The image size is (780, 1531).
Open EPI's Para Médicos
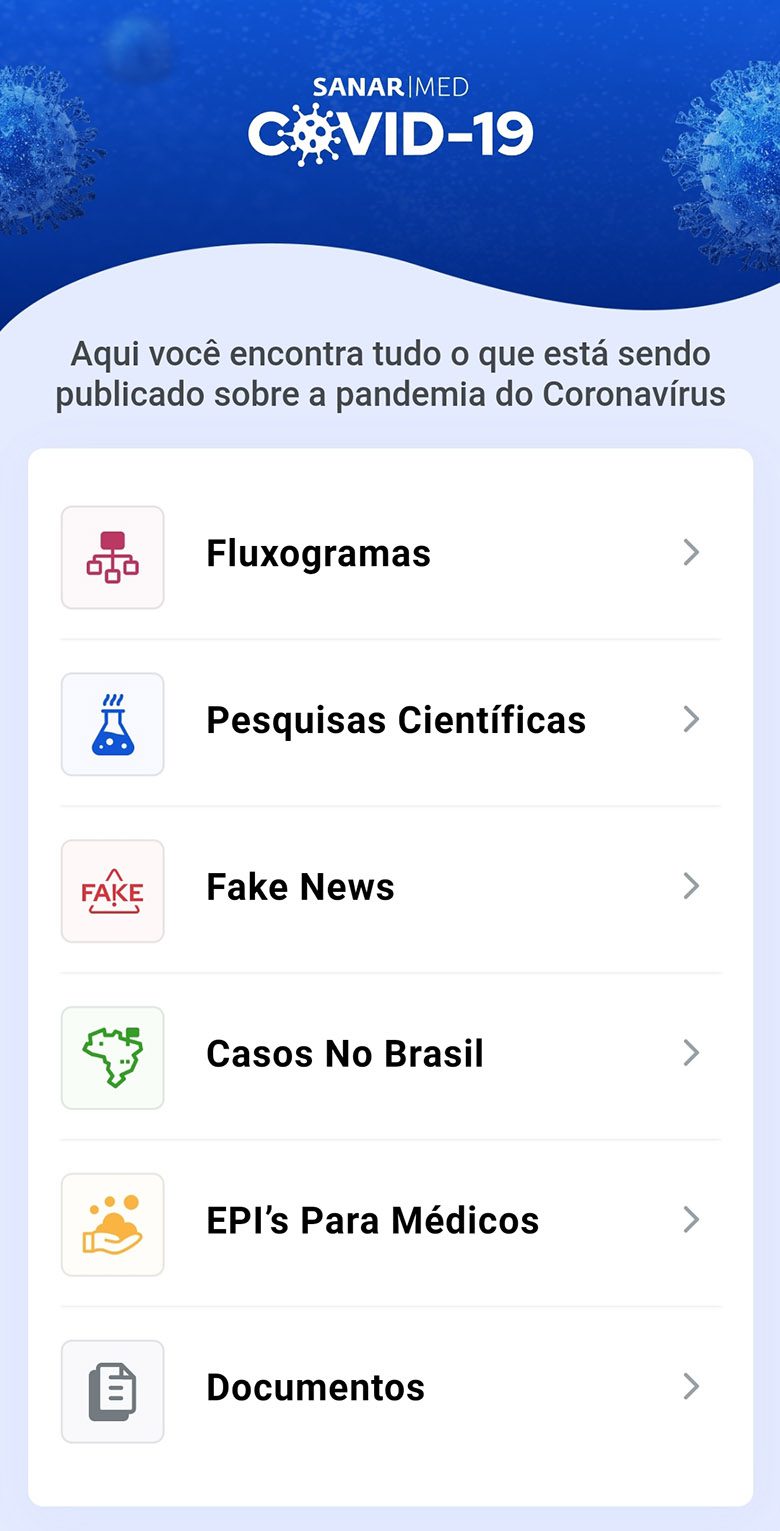pyautogui.click(x=390, y=1222)
